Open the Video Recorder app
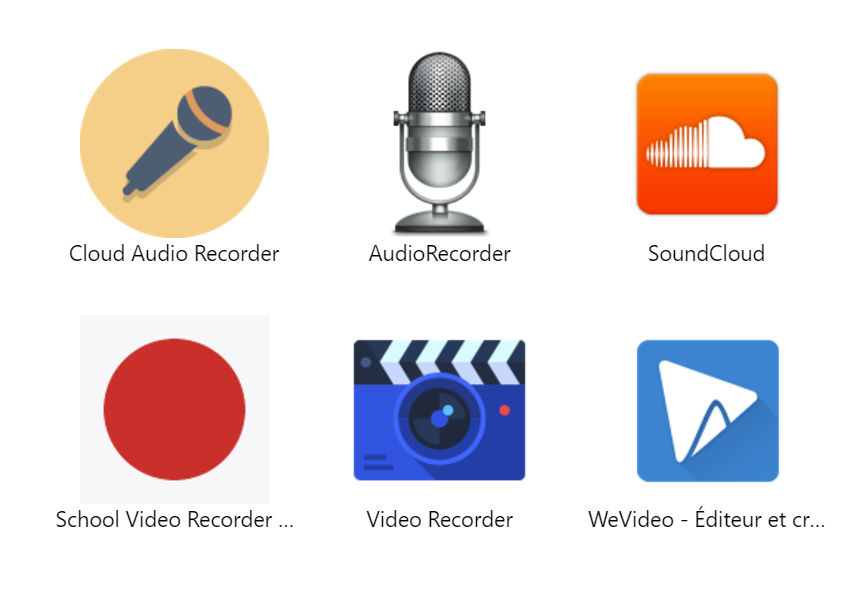 click(x=439, y=409)
